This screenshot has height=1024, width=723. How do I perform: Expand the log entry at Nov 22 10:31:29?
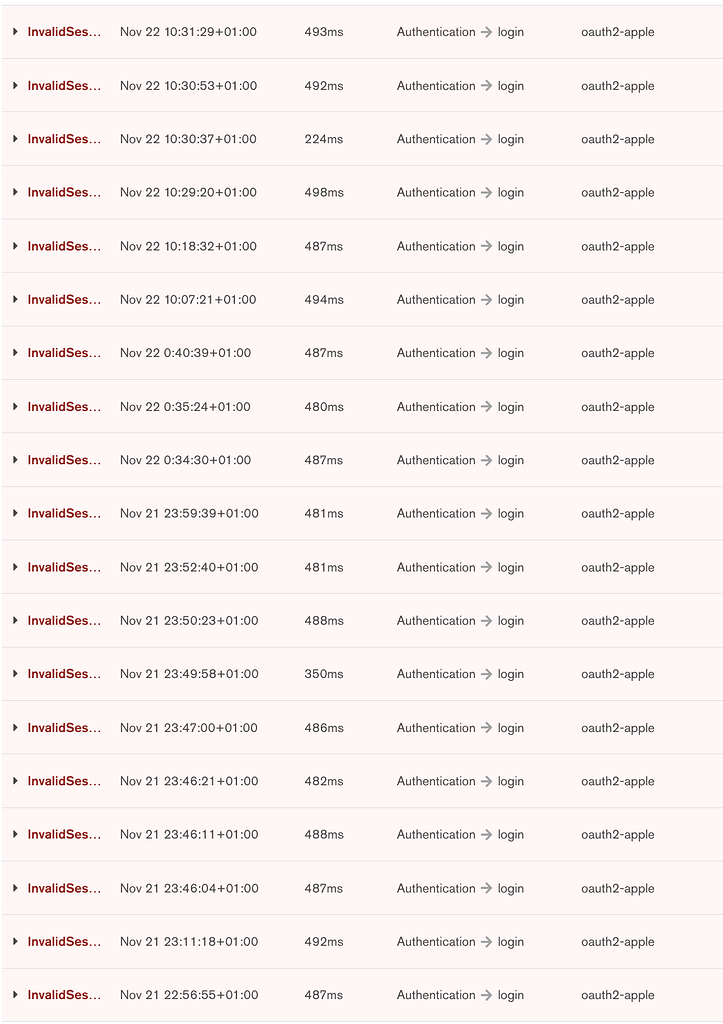[x=15, y=32]
